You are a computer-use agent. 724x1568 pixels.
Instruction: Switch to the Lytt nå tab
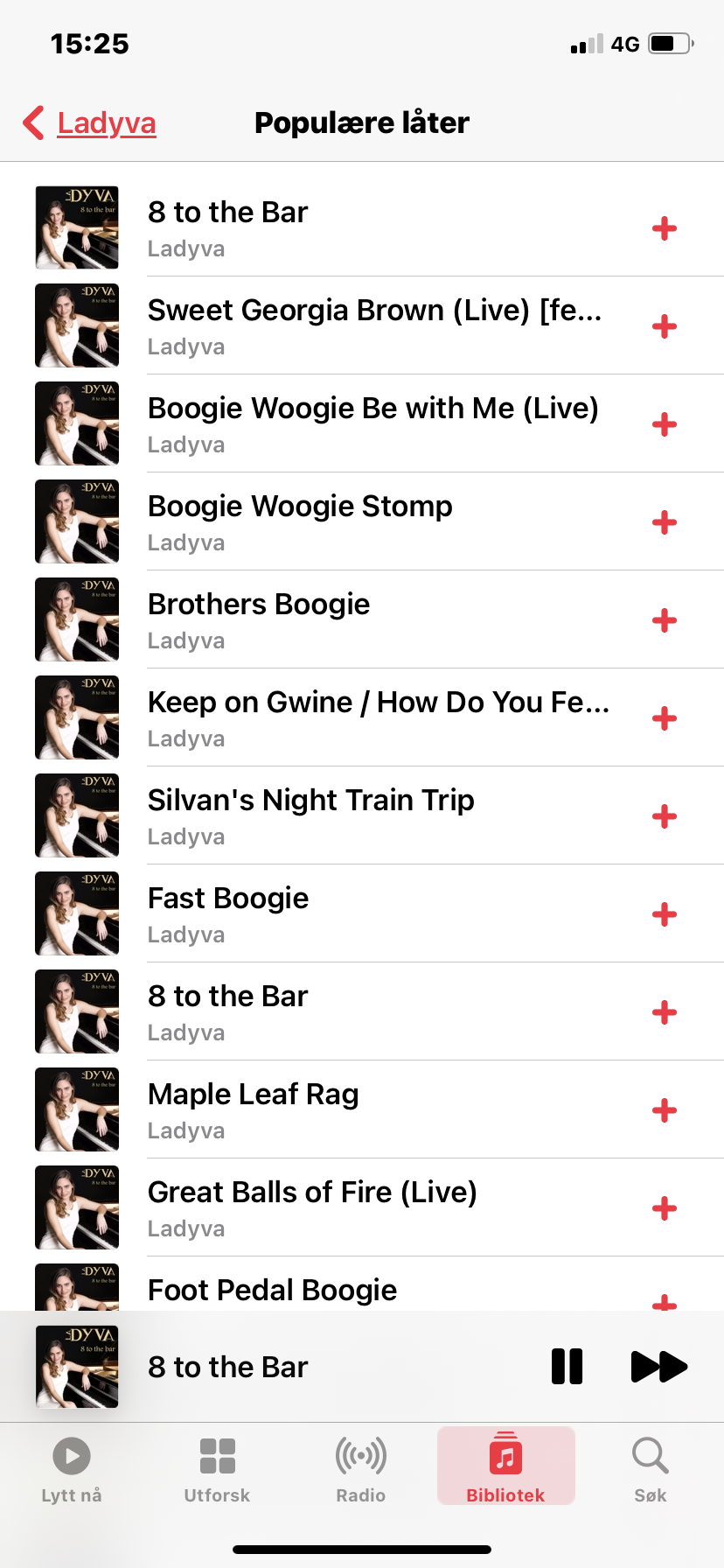pos(72,1470)
